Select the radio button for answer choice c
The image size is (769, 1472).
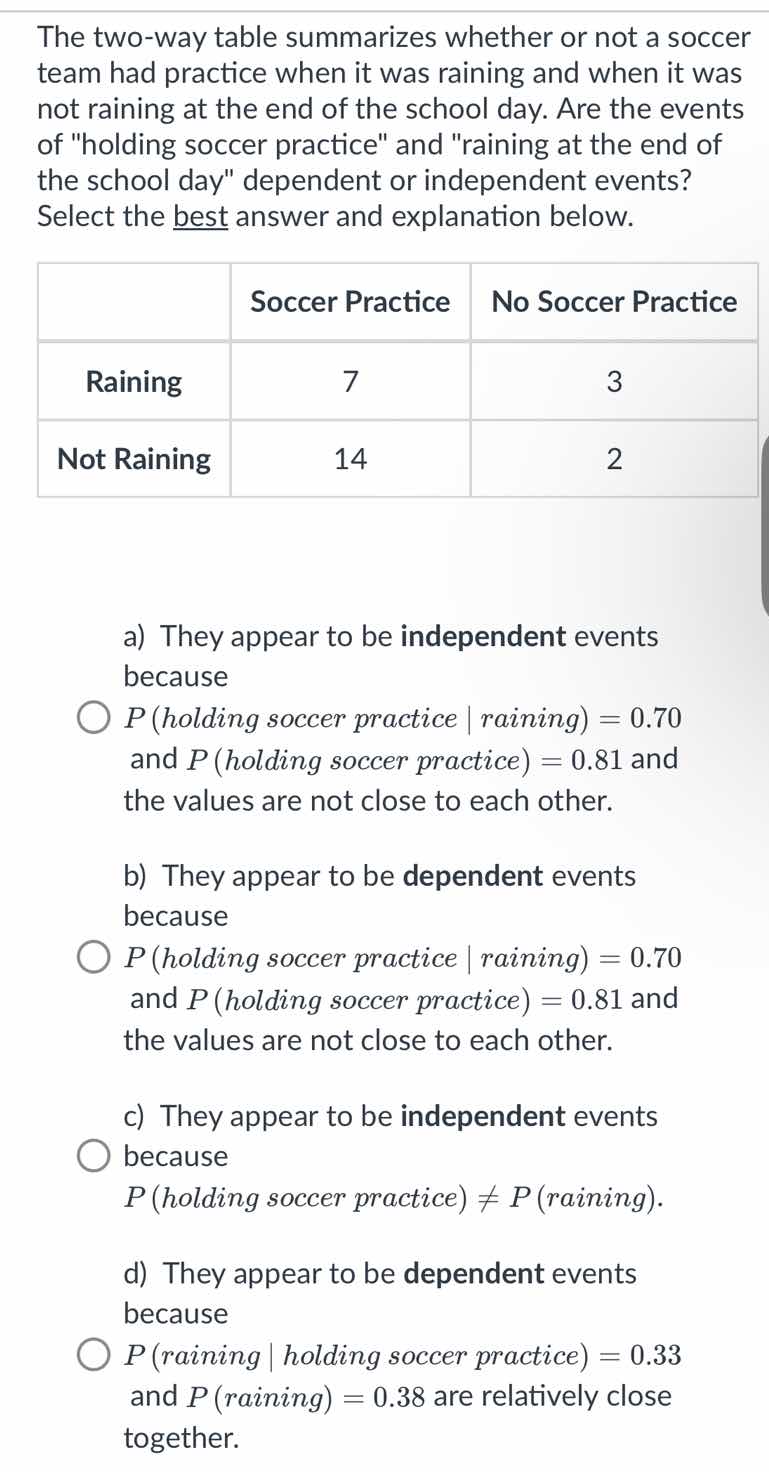pos(95,1156)
